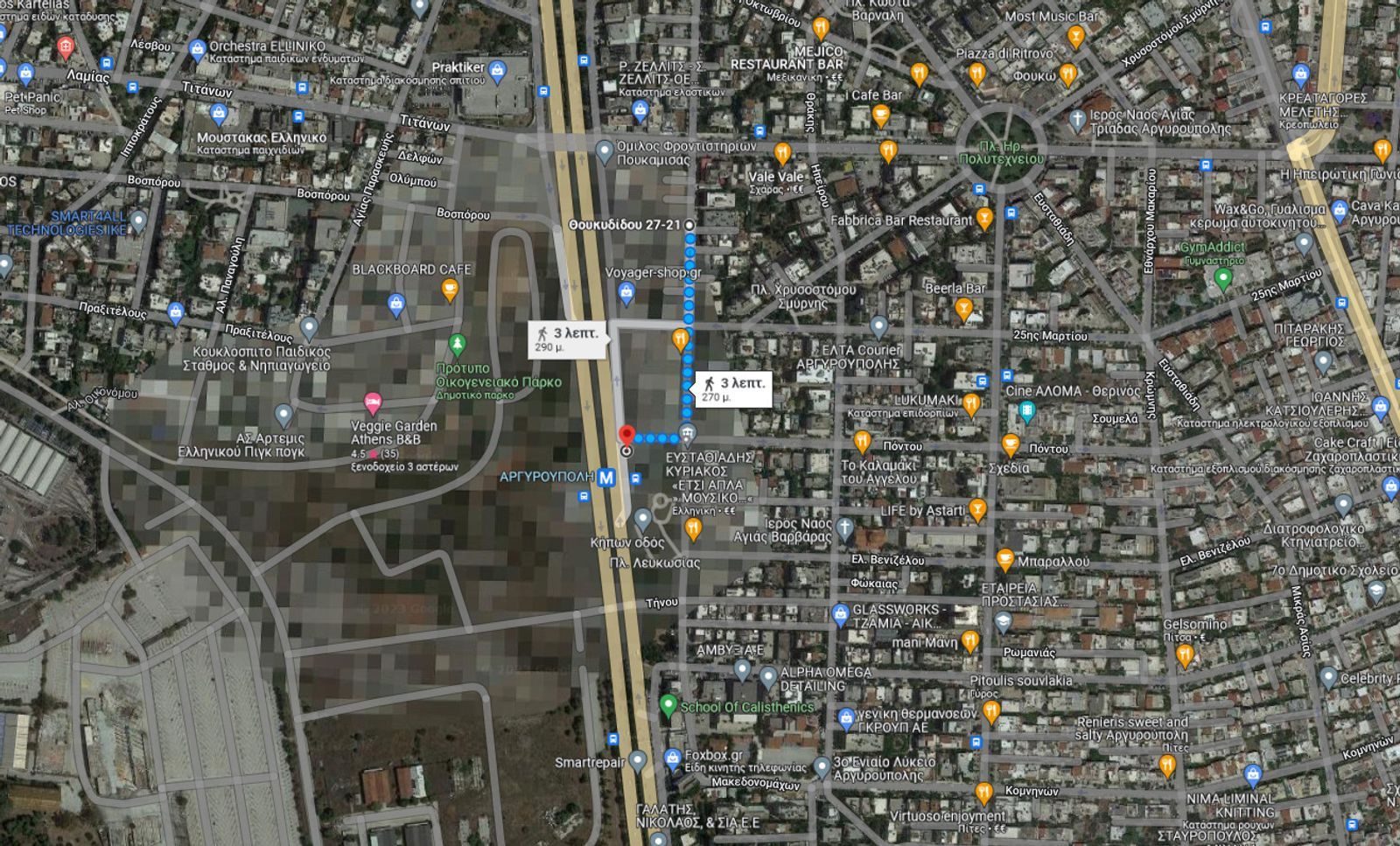
Task: Select the ΕΛΤΑ Courier marker
Action: tap(878, 327)
